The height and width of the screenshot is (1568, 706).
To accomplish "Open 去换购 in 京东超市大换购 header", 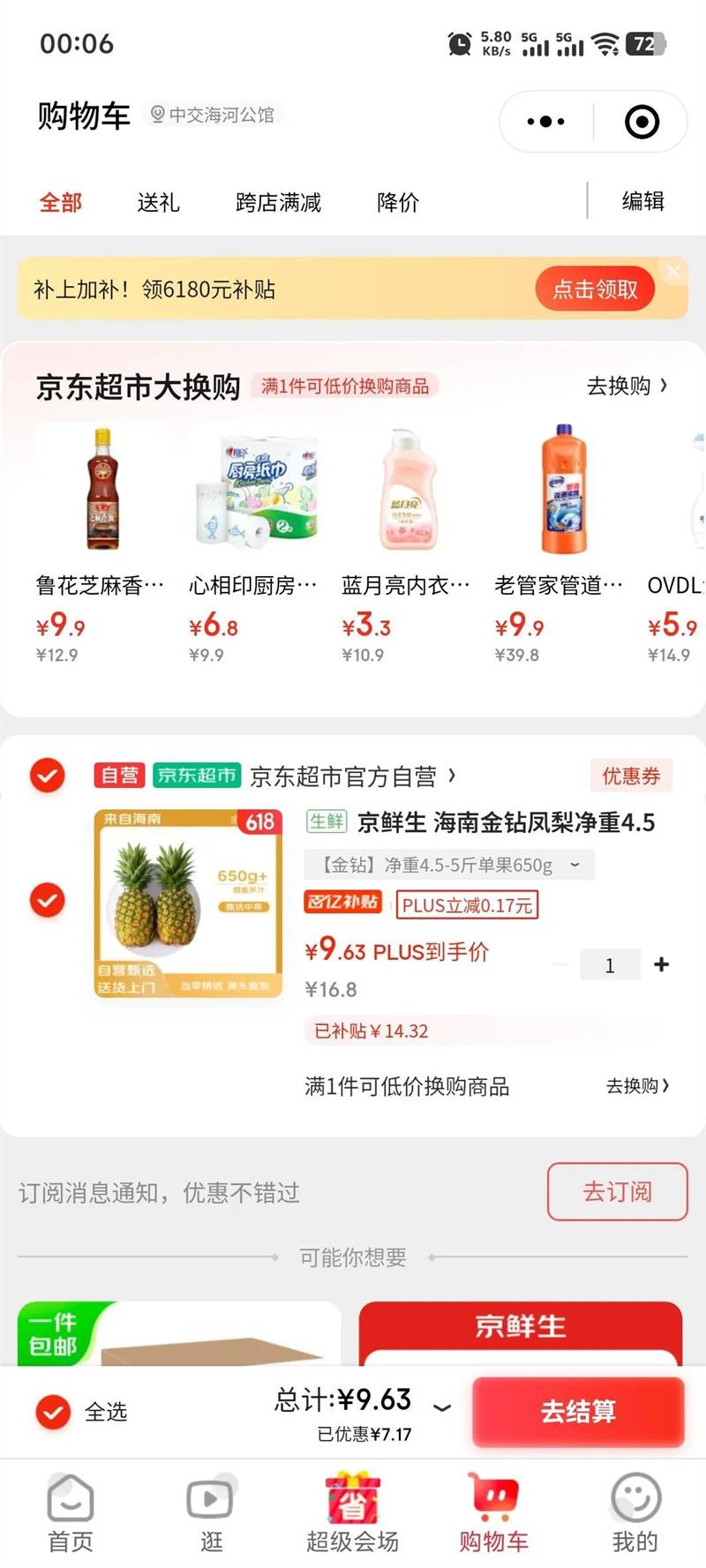I will click(x=627, y=386).
